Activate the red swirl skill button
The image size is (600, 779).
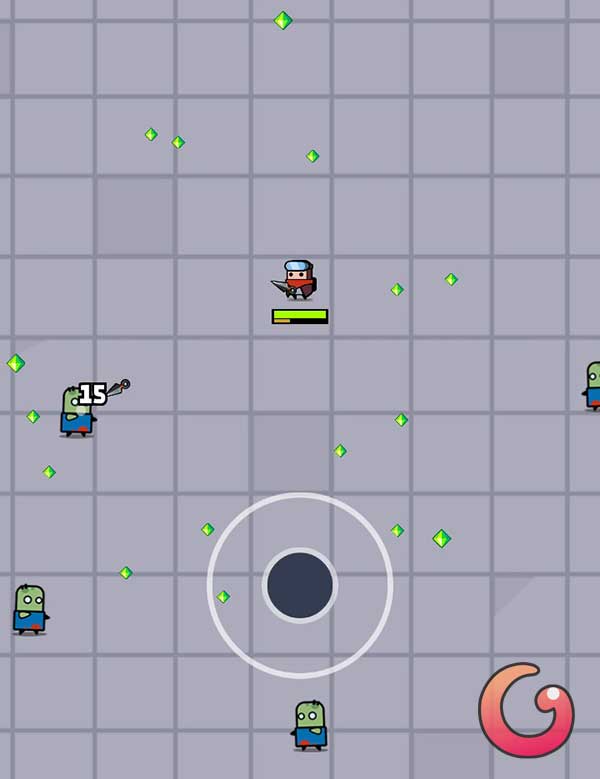tap(526, 710)
